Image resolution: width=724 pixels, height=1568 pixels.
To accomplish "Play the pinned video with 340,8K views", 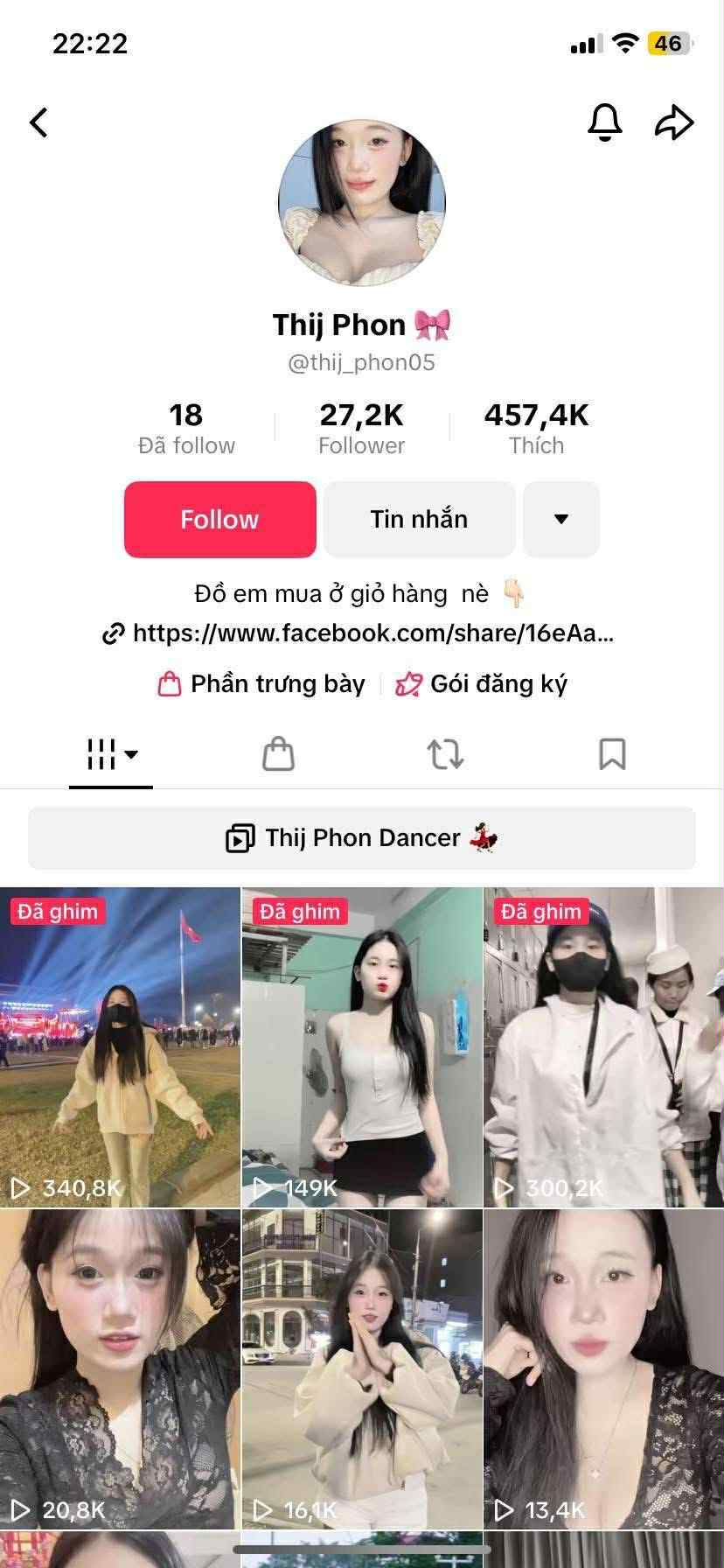I will coord(120,1046).
